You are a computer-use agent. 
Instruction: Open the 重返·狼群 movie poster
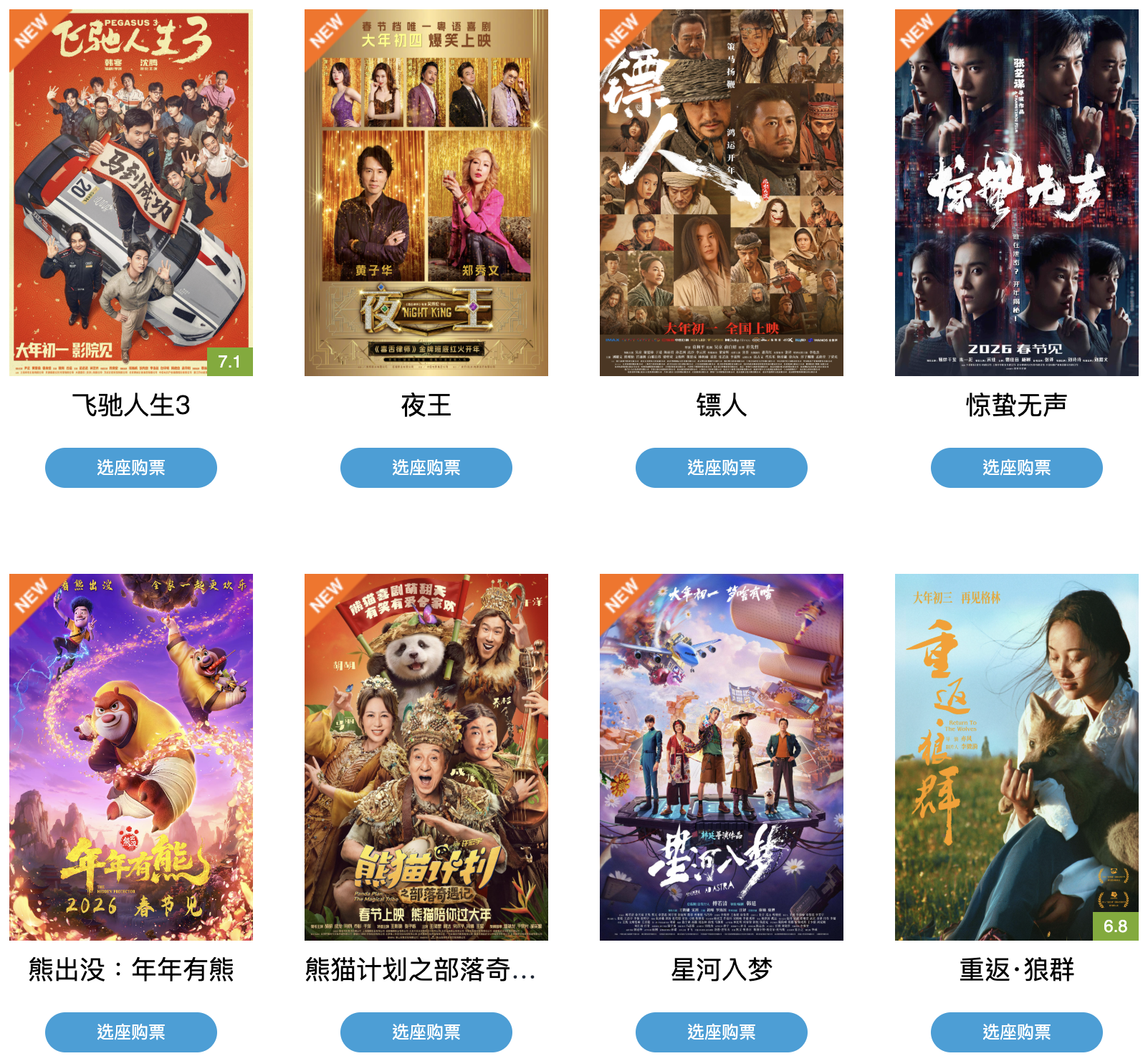(x=1017, y=757)
